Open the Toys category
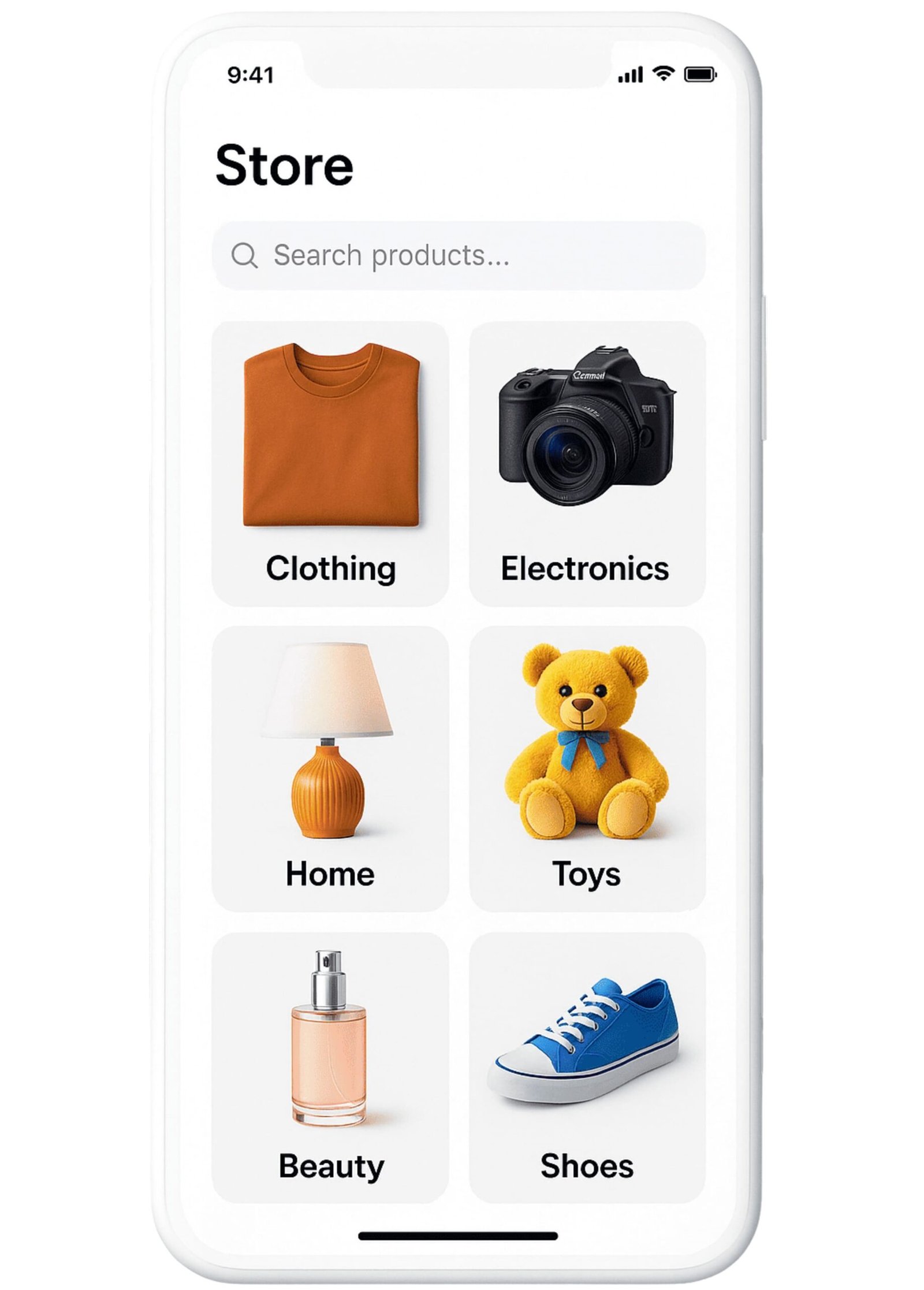 coord(587,768)
